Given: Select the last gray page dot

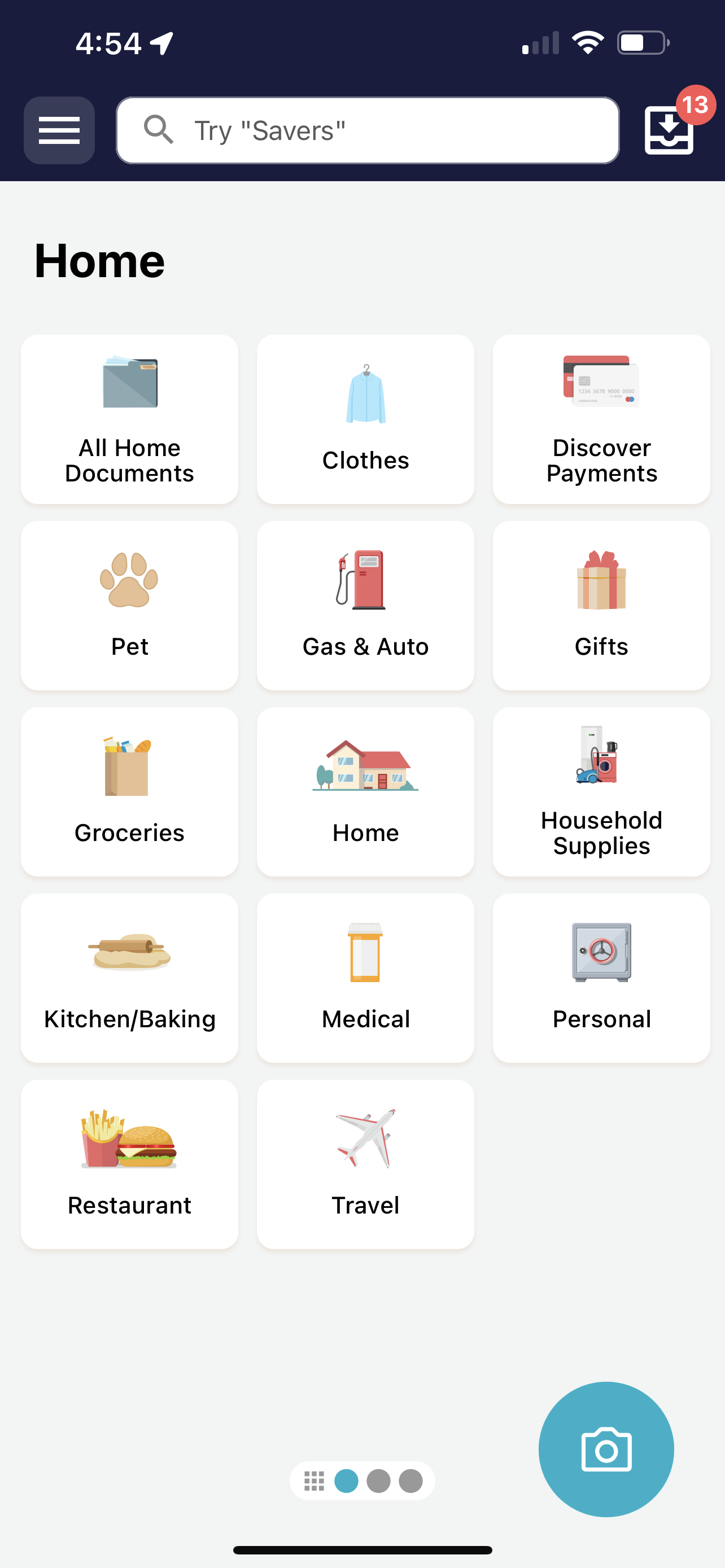Looking at the screenshot, I should coord(411,1481).
